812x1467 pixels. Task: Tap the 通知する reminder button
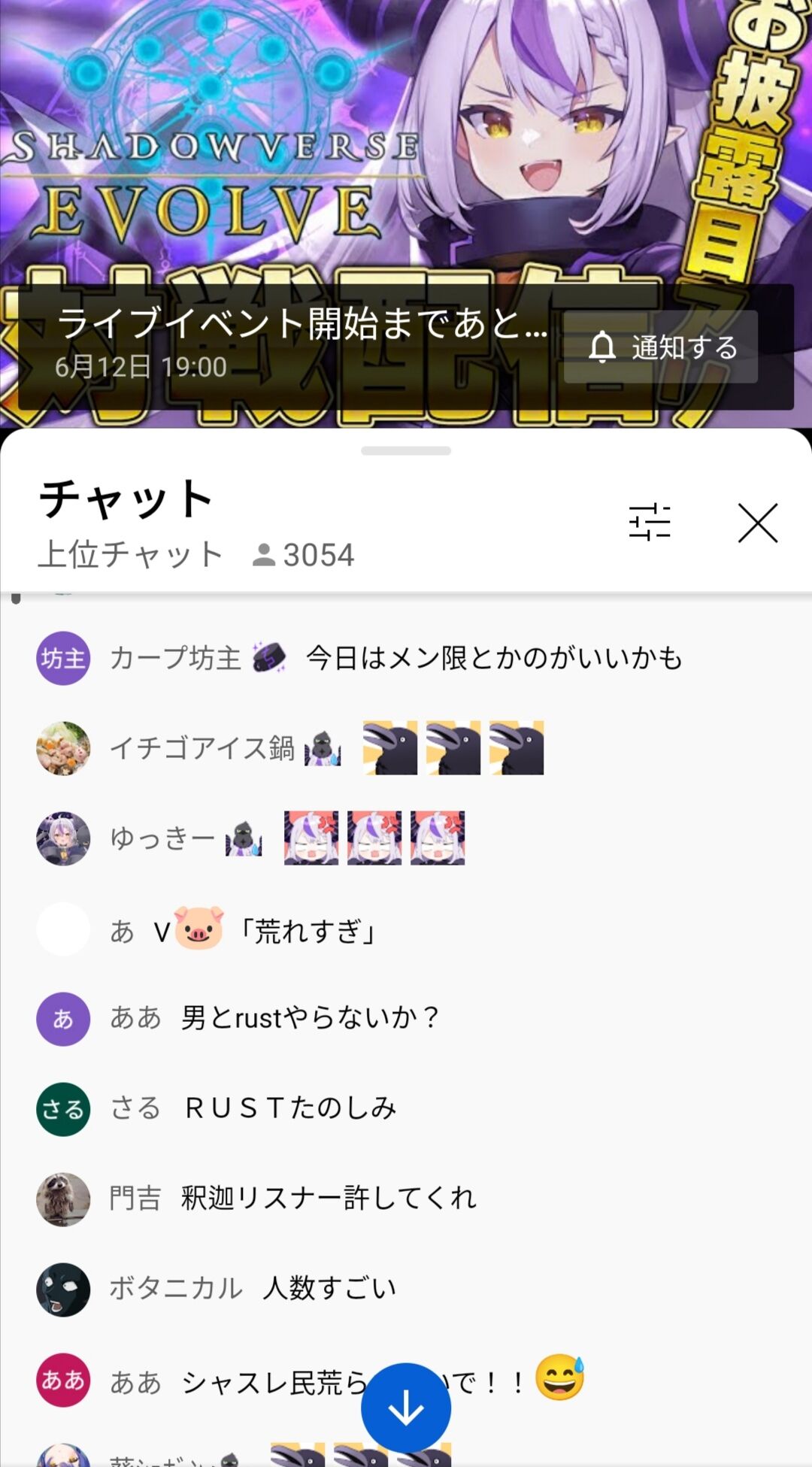(661, 347)
